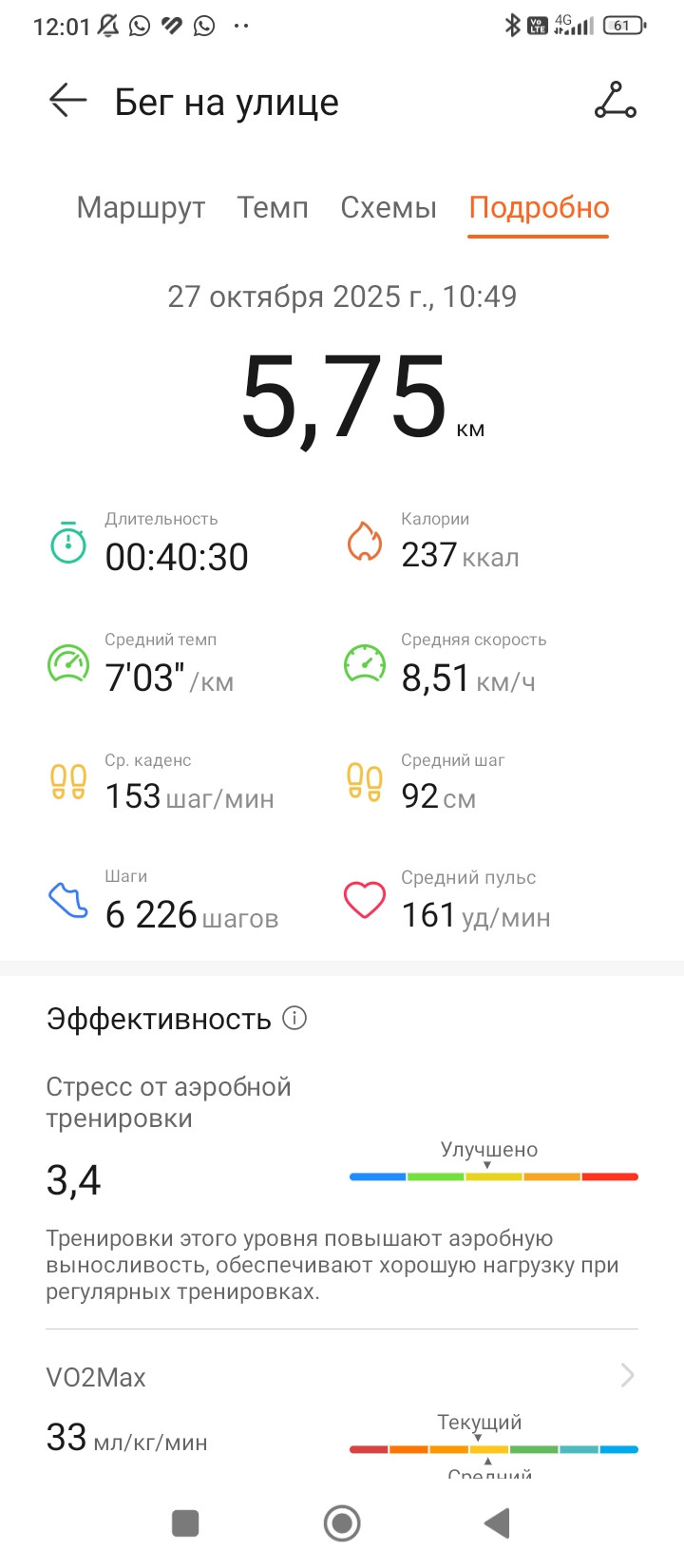Open the Схемы tab
Image resolution: width=684 pixels, height=1568 pixels.
tap(389, 207)
